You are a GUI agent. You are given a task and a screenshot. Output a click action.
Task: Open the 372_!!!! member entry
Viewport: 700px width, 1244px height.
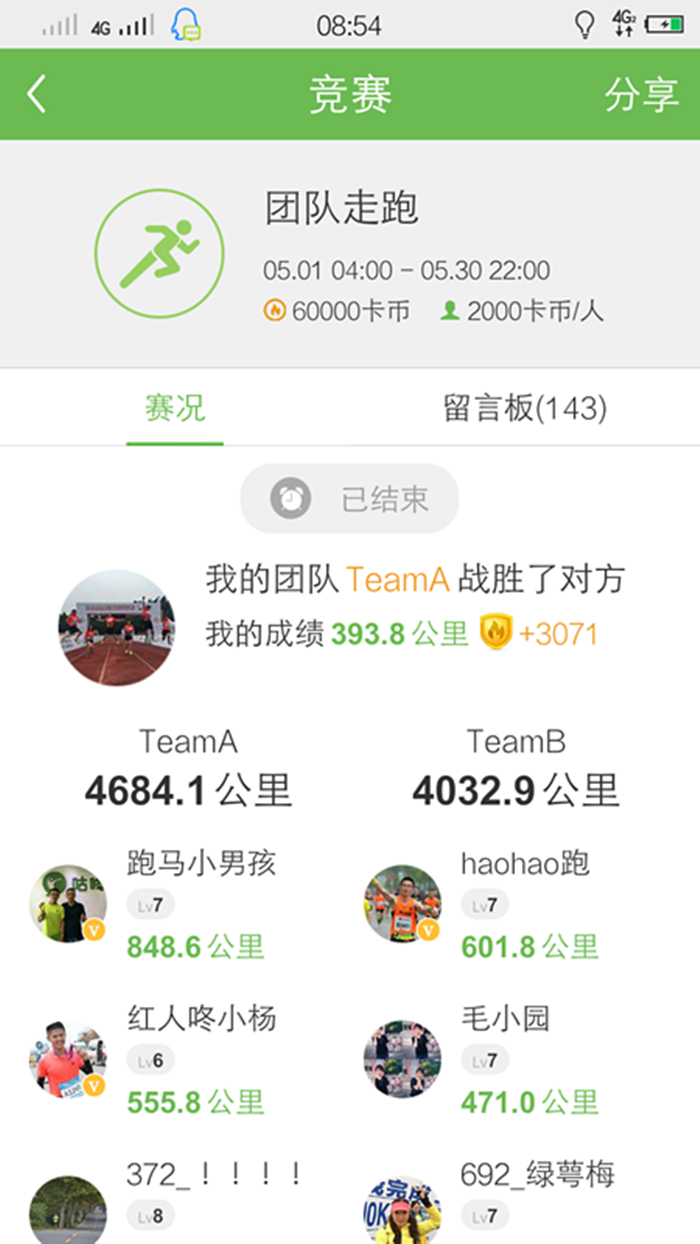pos(68,1210)
